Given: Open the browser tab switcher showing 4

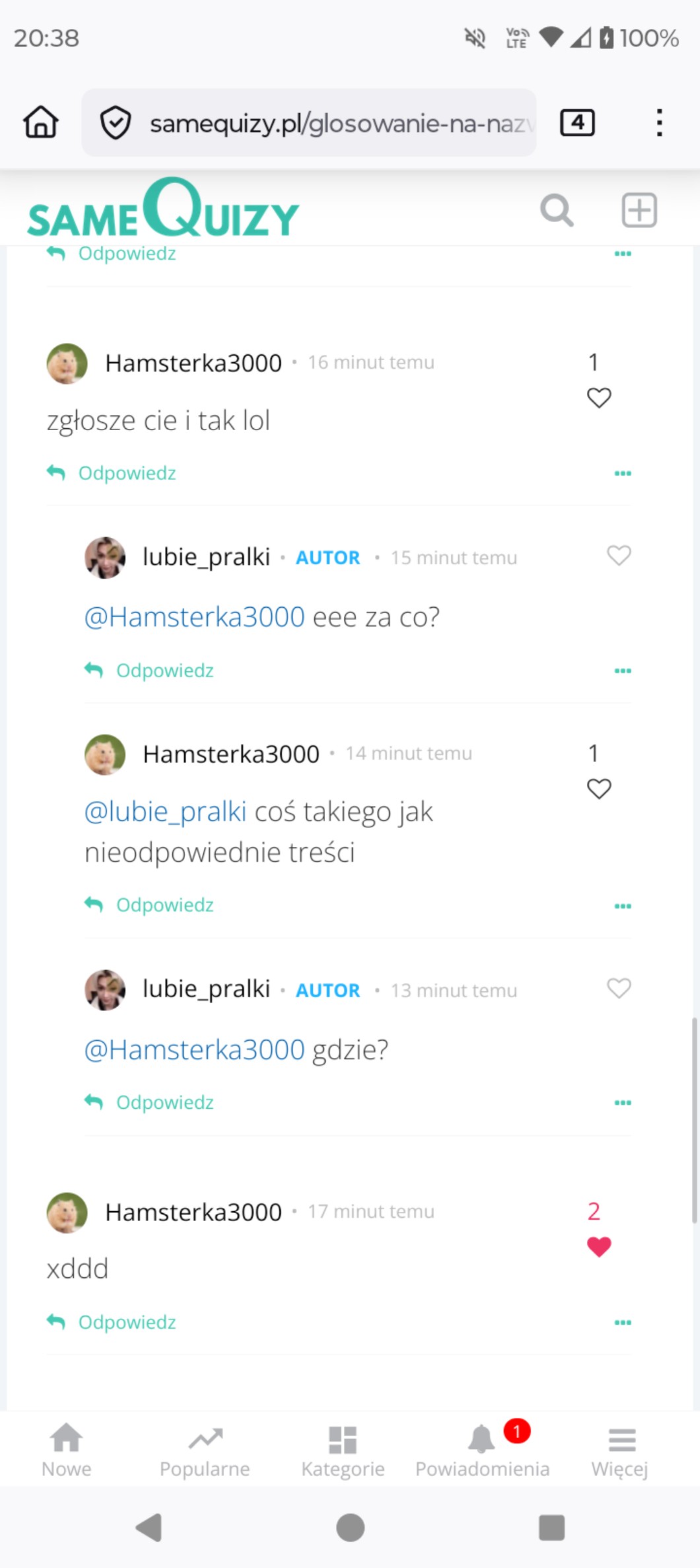Looking at the screenshot, I should click(x=577, y=123).
